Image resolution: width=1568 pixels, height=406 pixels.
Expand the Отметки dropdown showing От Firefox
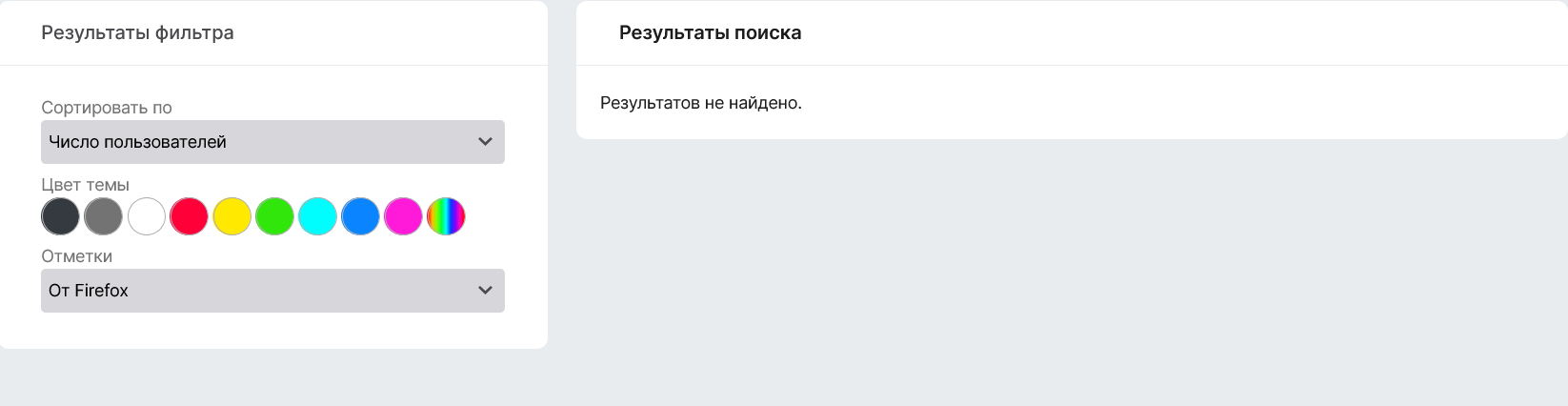pos(272,291)
